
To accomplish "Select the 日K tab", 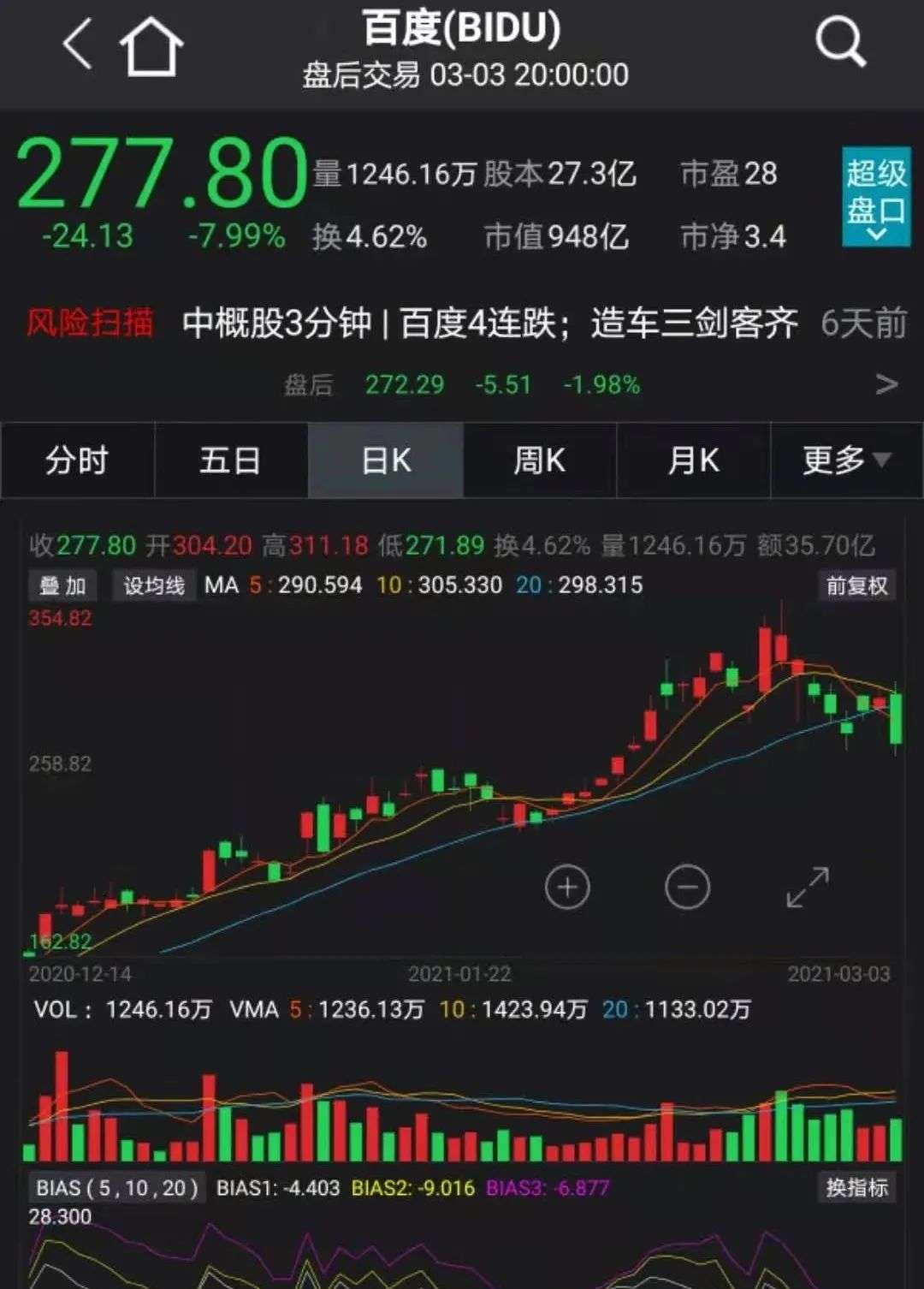I will (x=386, y=460).
